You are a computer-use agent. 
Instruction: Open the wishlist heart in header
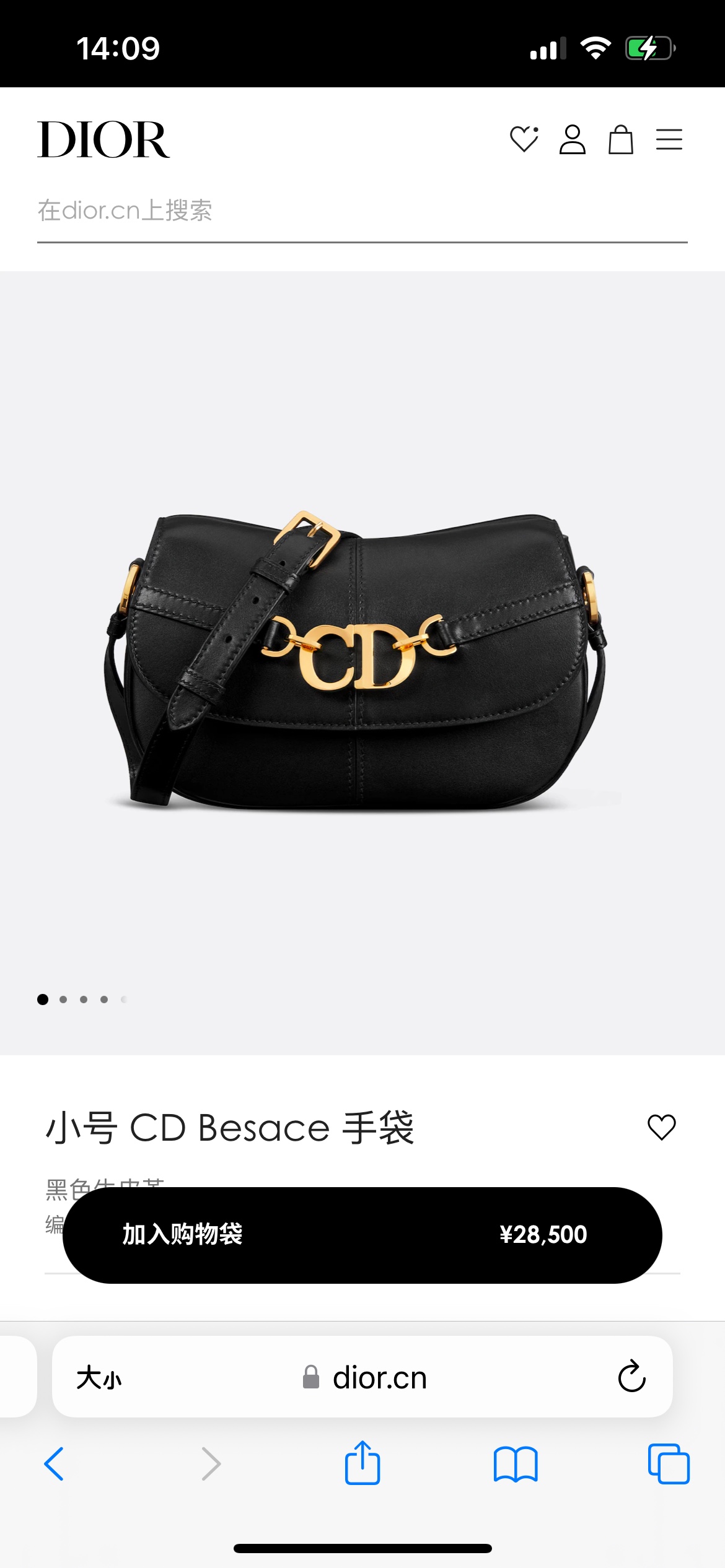coord(524,139)
